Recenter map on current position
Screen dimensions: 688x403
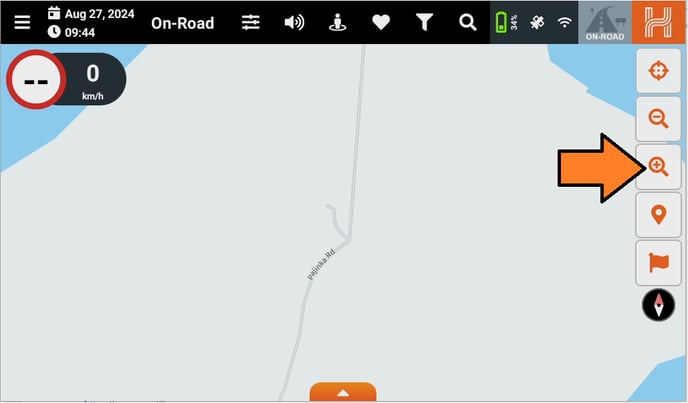pyautogui.click(x=658, y=71)
